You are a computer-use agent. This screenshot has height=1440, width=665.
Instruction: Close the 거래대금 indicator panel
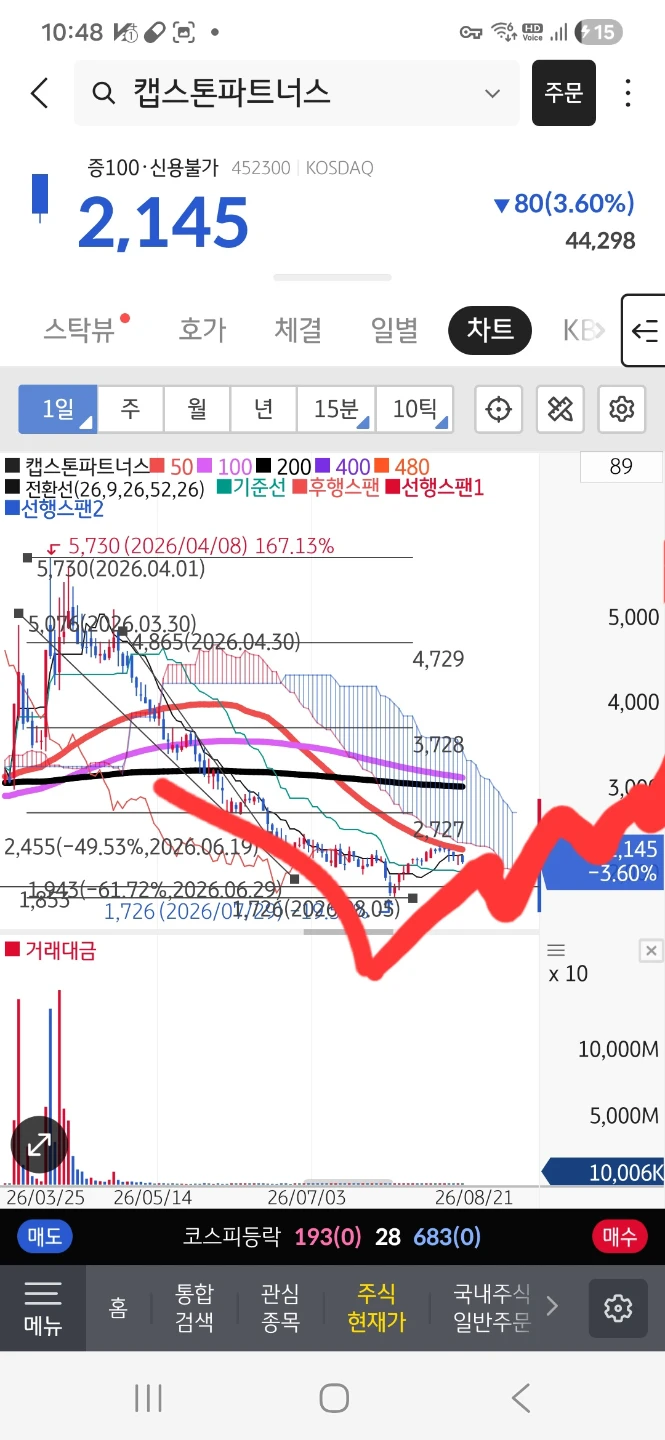point(651,951)
